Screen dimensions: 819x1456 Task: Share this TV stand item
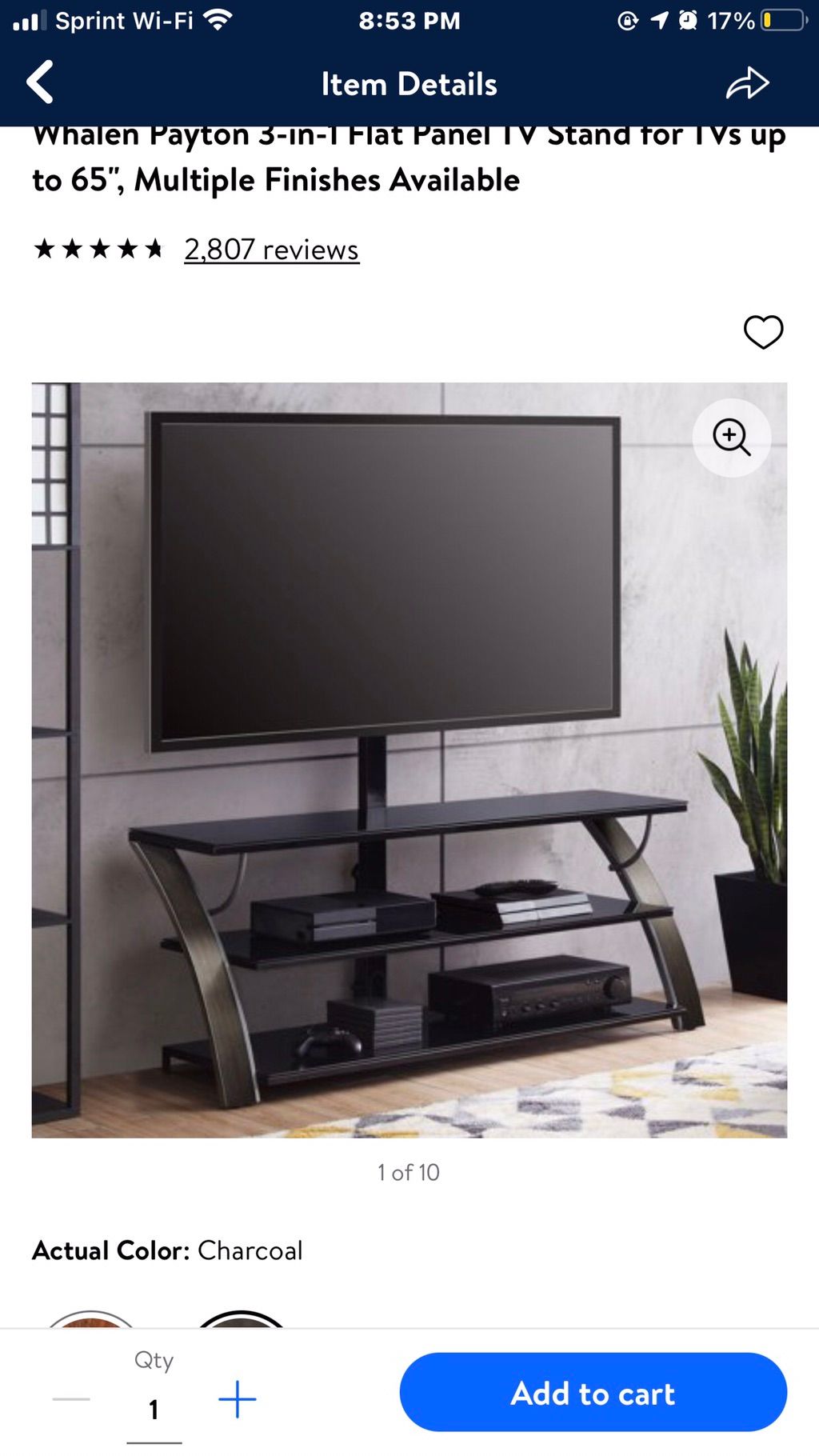(747, 83)
